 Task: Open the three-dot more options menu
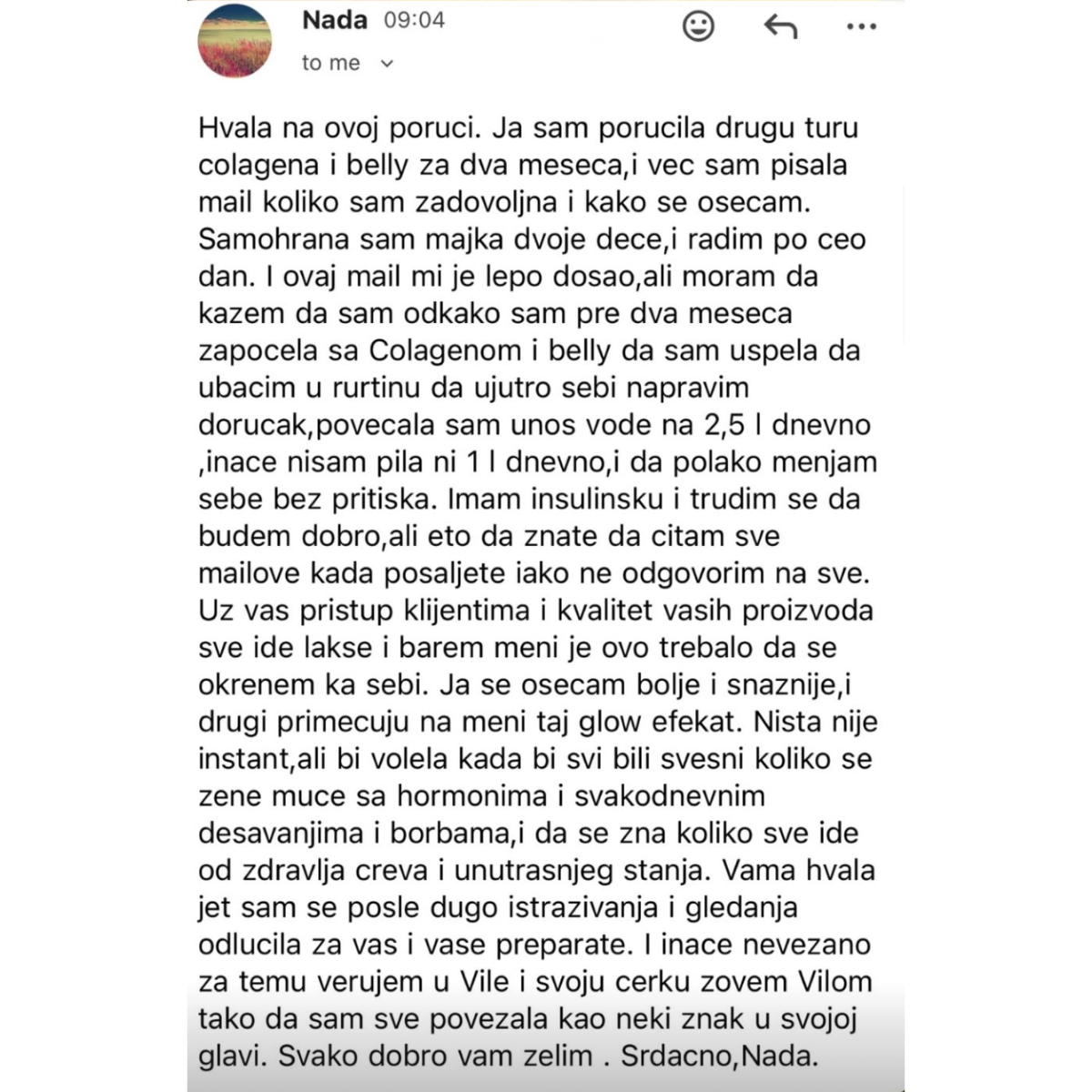tap(861, 27)
